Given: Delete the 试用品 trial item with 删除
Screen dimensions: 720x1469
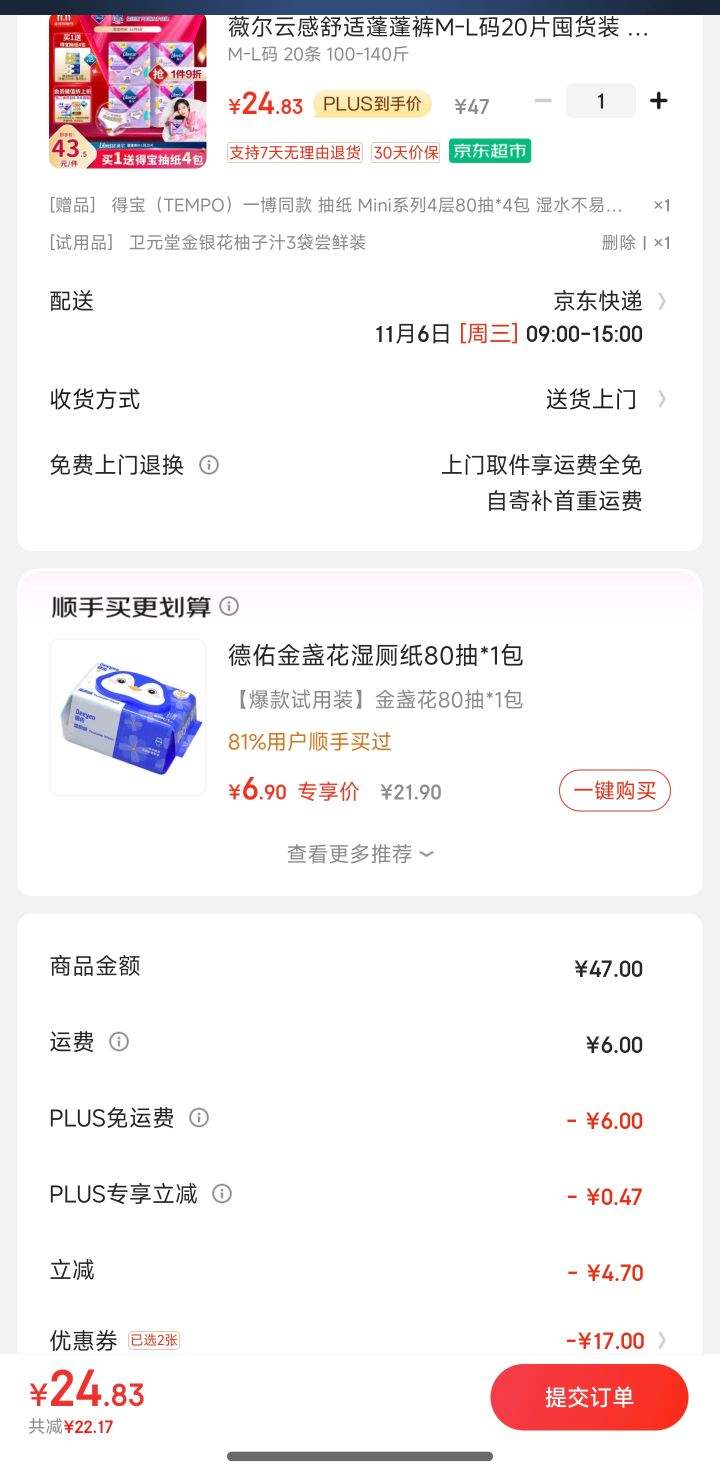Looking at the screenshot, I should pyautogui.click(x=618, y=242).
